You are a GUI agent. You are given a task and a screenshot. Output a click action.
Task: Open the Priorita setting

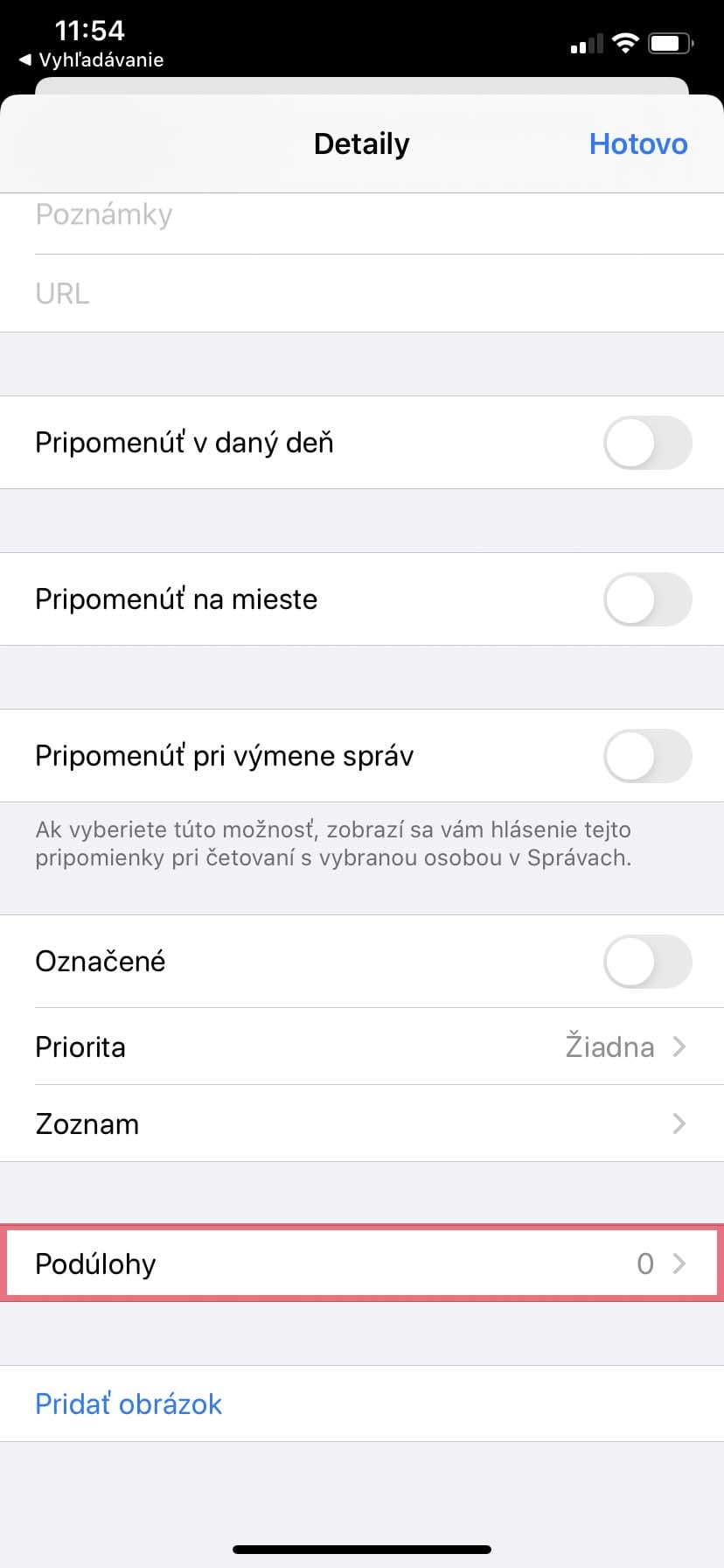[x=362, y=1046]
